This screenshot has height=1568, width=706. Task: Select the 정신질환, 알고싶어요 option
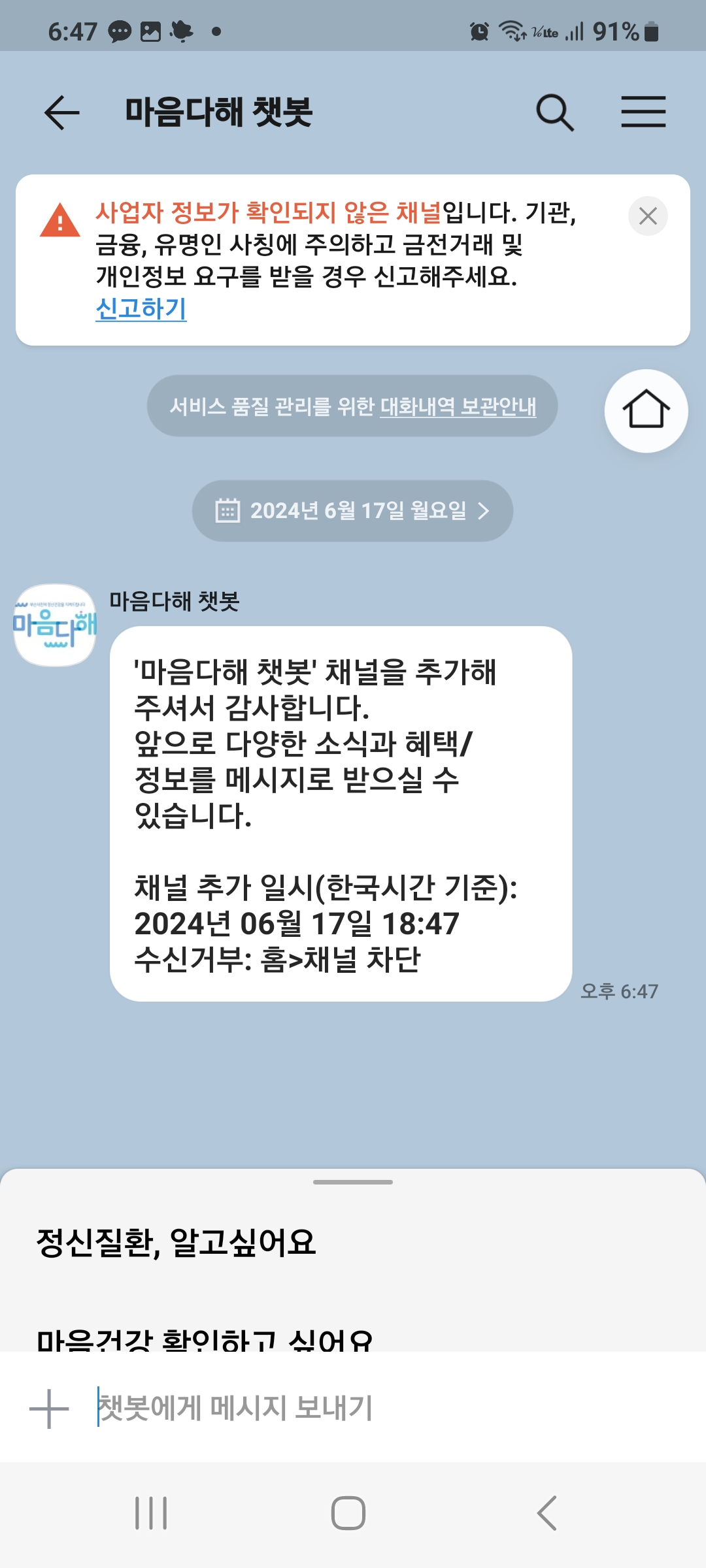(x=176, y=1243)
